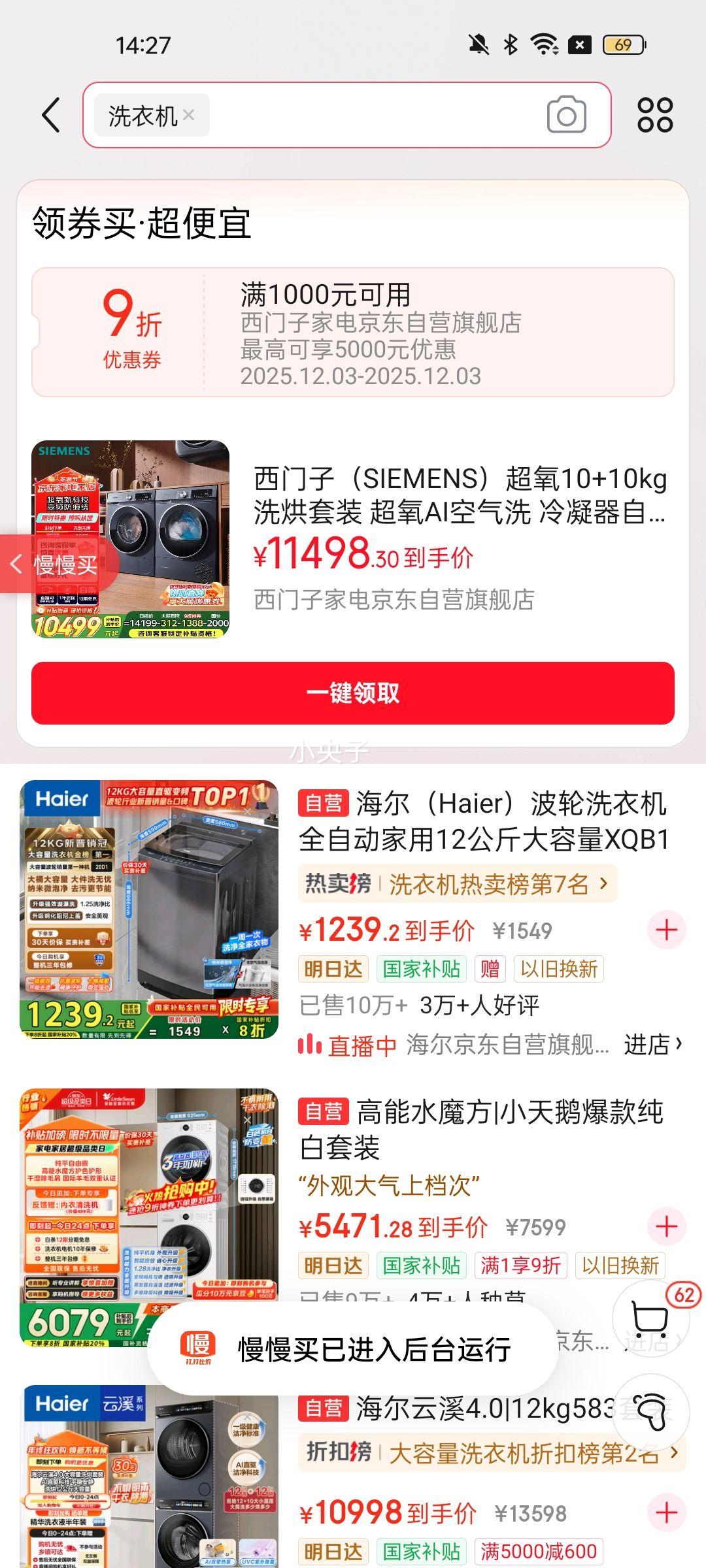Add Haier 云溪 ¥10998 set to cart
The height and width of the screenshot is (1568, 706).
click(666, 1512)
